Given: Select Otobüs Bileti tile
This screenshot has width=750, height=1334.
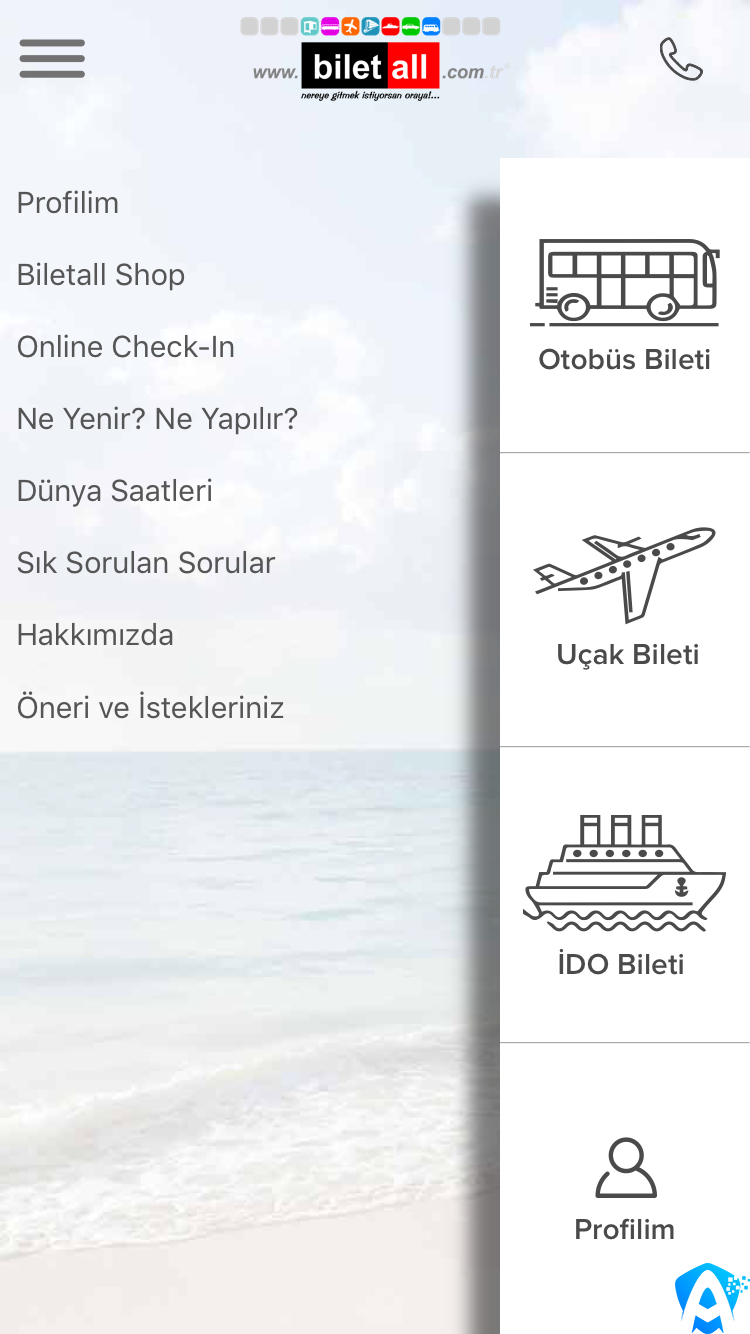Looking at the screenshot, I should (x=625, y=306).
